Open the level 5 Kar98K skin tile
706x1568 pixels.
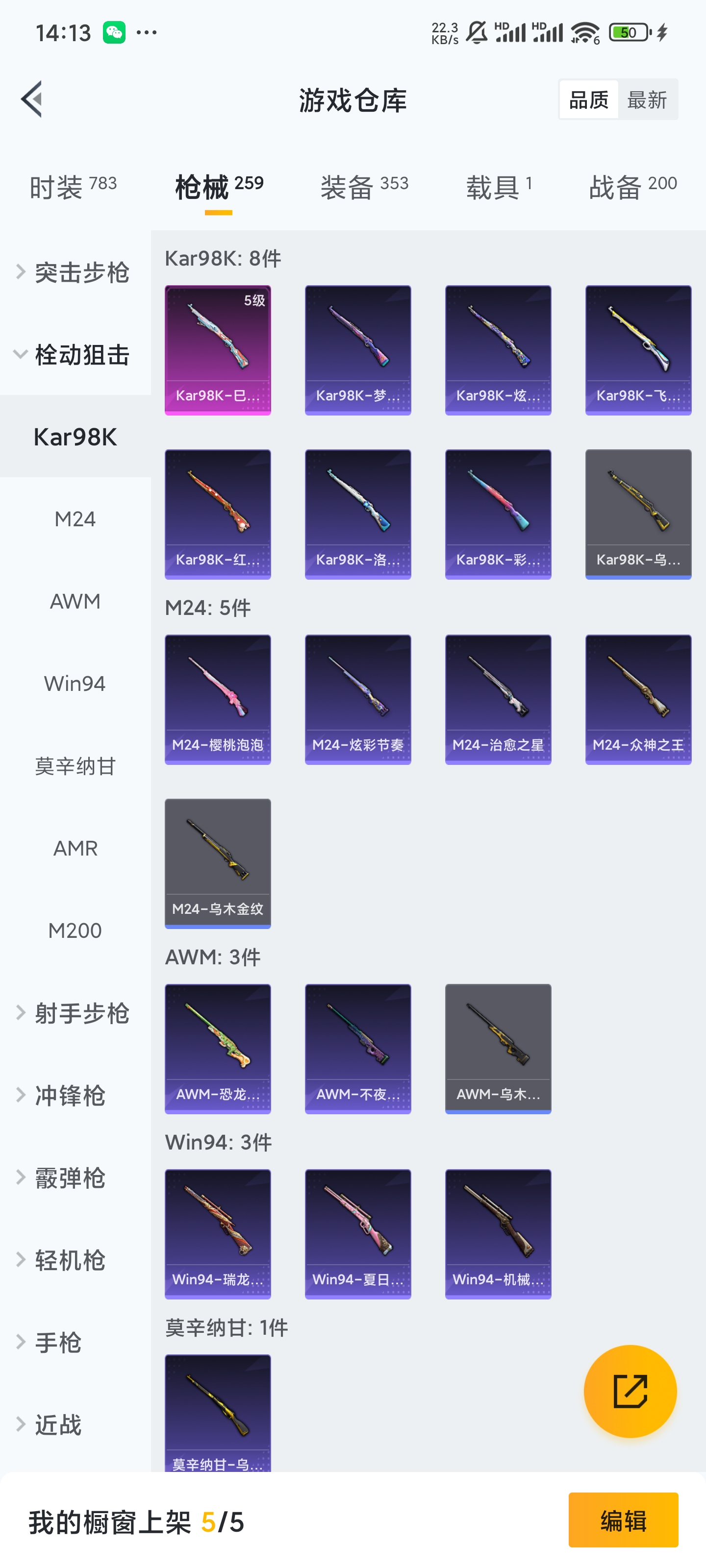(218, 350)
